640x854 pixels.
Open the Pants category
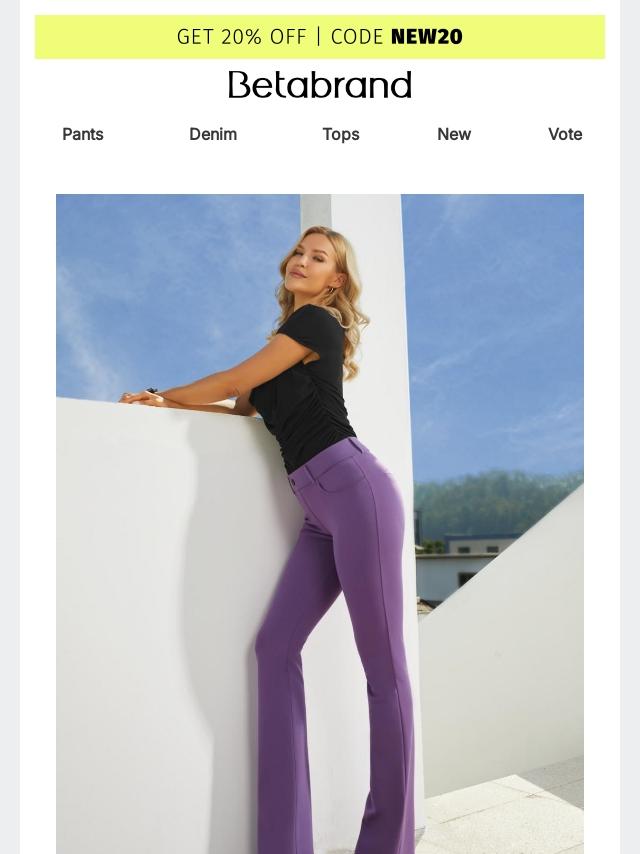coord(83,134)
